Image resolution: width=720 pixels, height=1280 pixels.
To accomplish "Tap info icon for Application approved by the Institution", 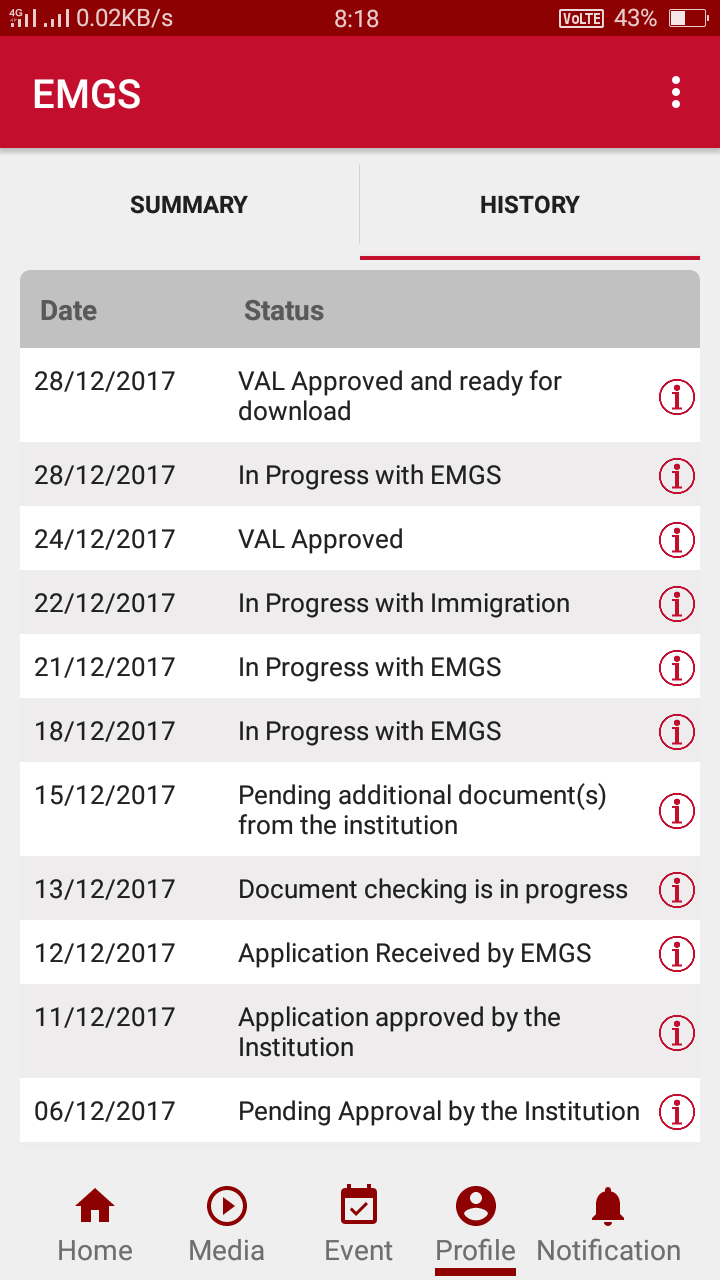I will pos(677,1033).
